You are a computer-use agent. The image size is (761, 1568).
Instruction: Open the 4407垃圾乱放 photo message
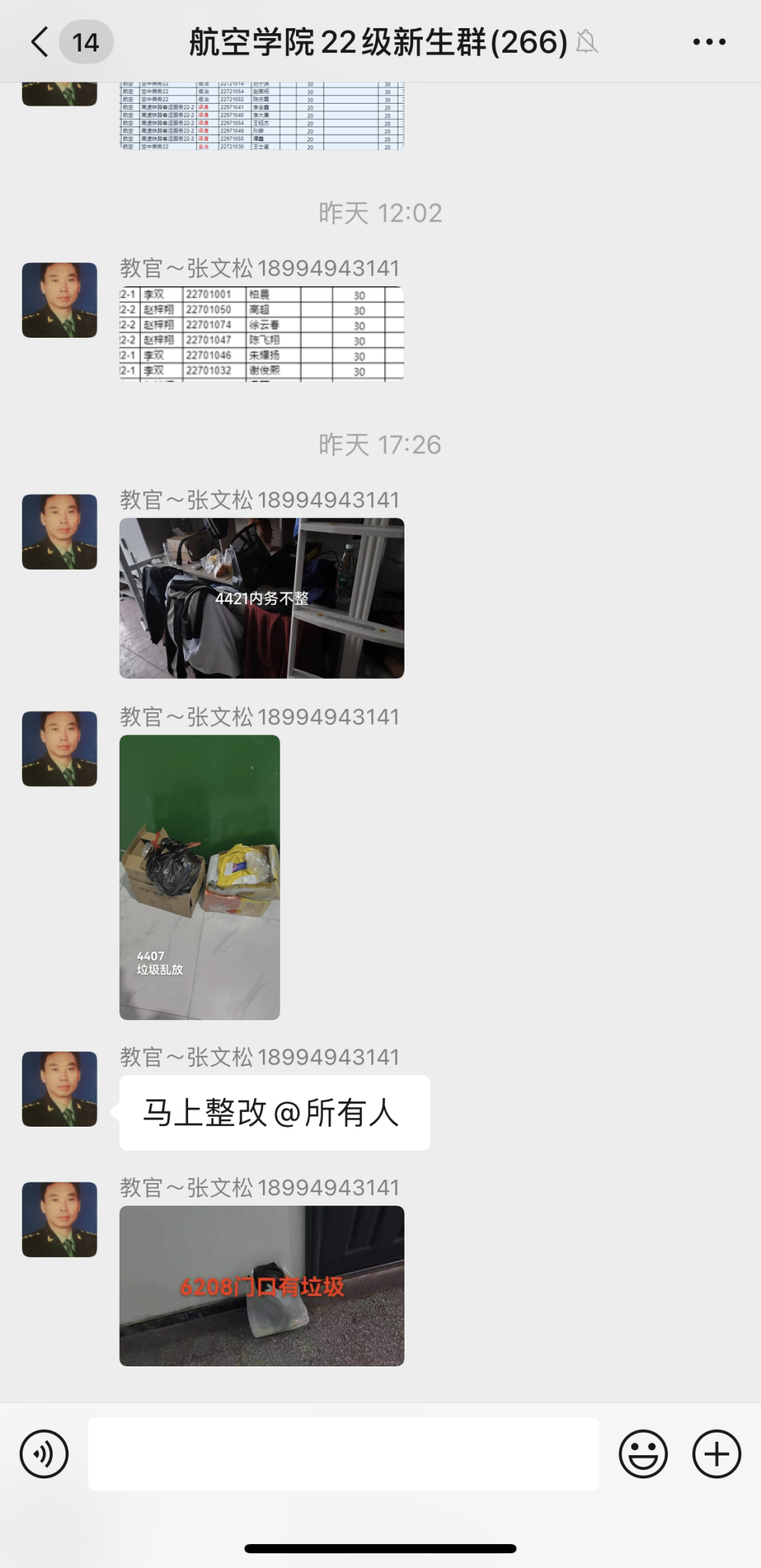(199, 877)
